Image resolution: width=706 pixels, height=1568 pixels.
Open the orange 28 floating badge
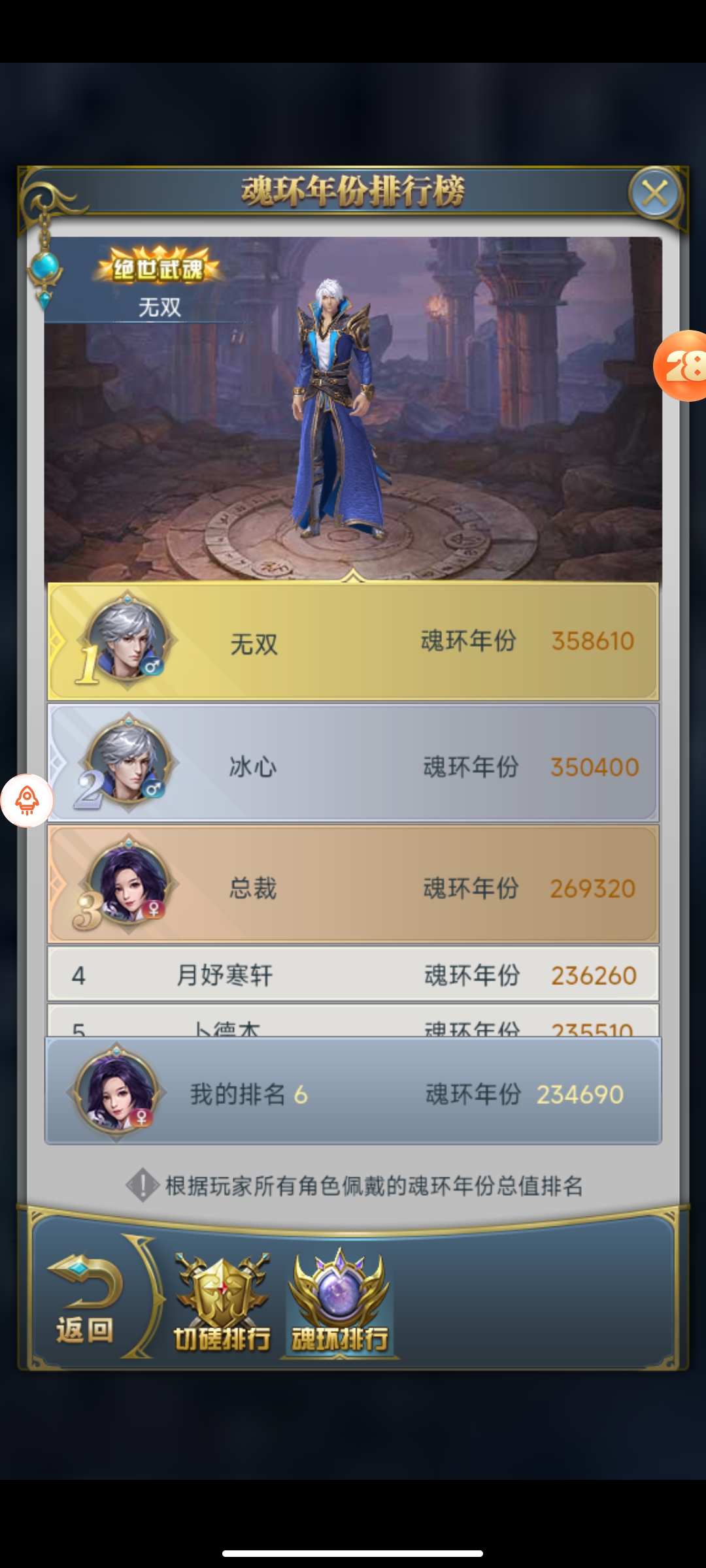(x=682, y=366)
